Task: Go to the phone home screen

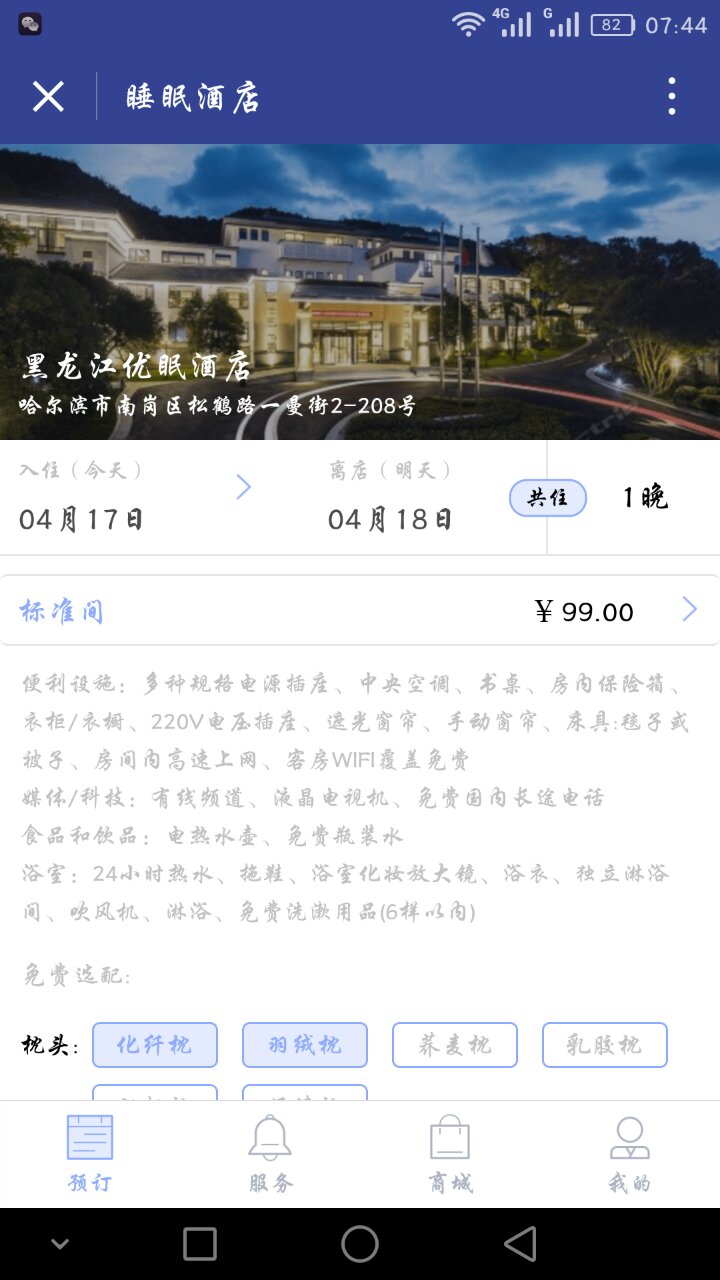Action: point(360,1244)
